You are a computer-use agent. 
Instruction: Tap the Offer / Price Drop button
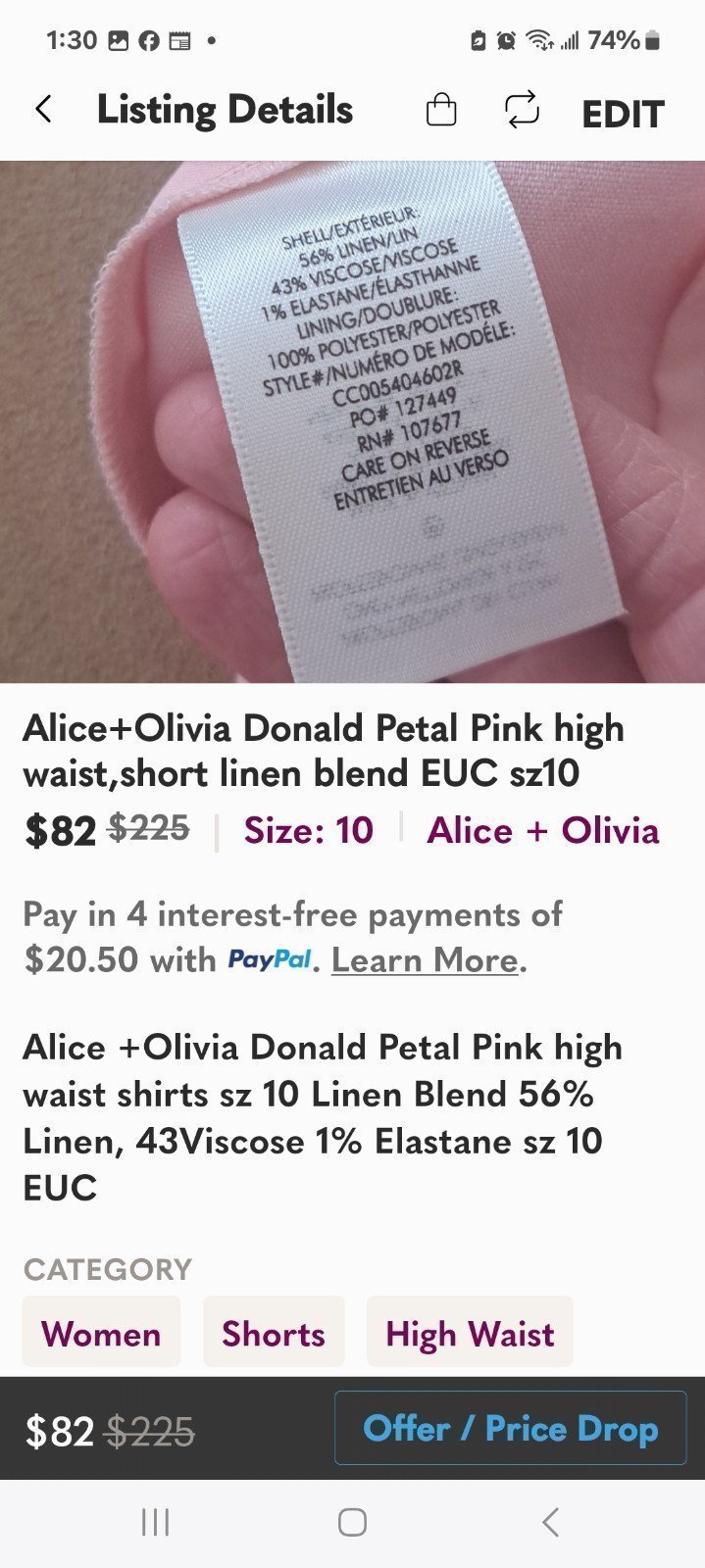point(510,1428)
